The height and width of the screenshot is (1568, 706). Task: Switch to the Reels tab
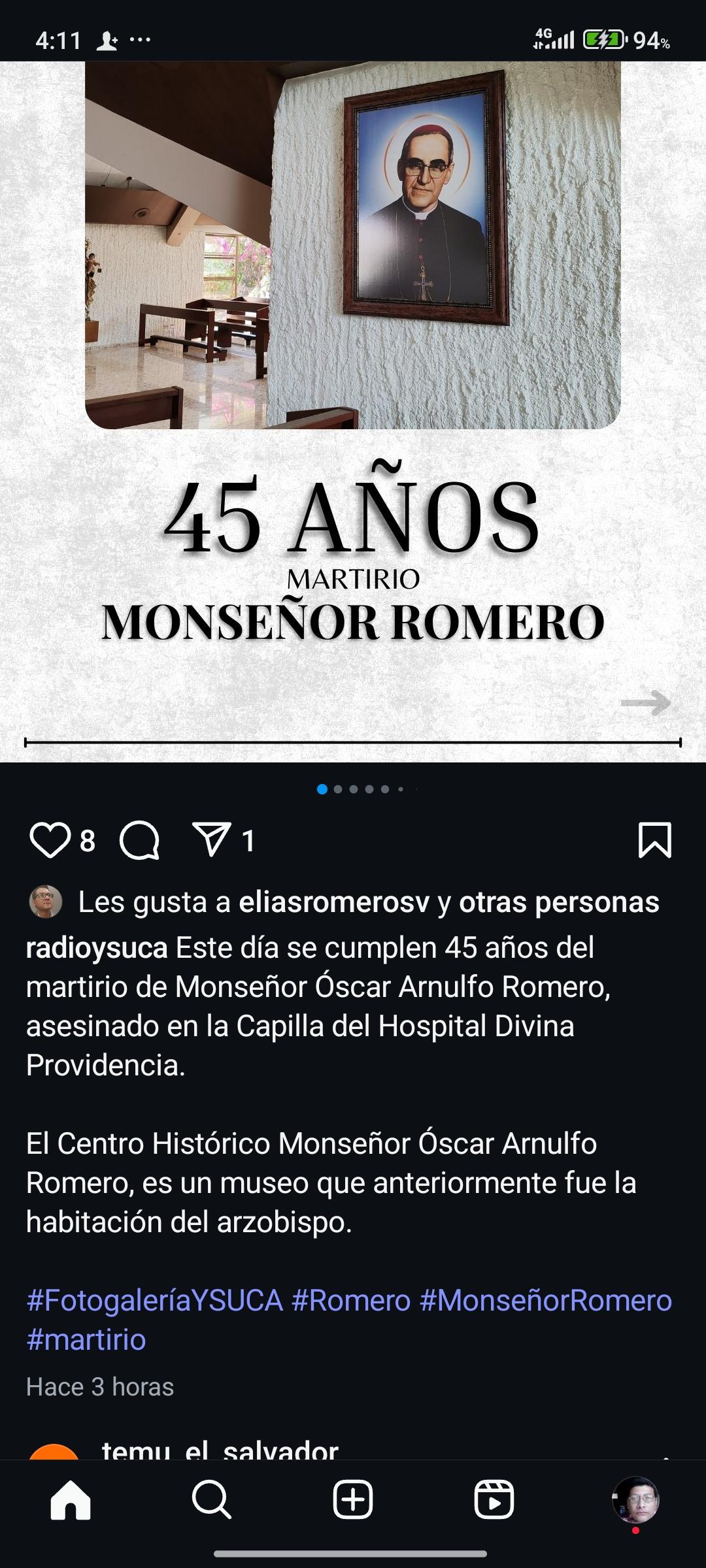(494, 1499)
